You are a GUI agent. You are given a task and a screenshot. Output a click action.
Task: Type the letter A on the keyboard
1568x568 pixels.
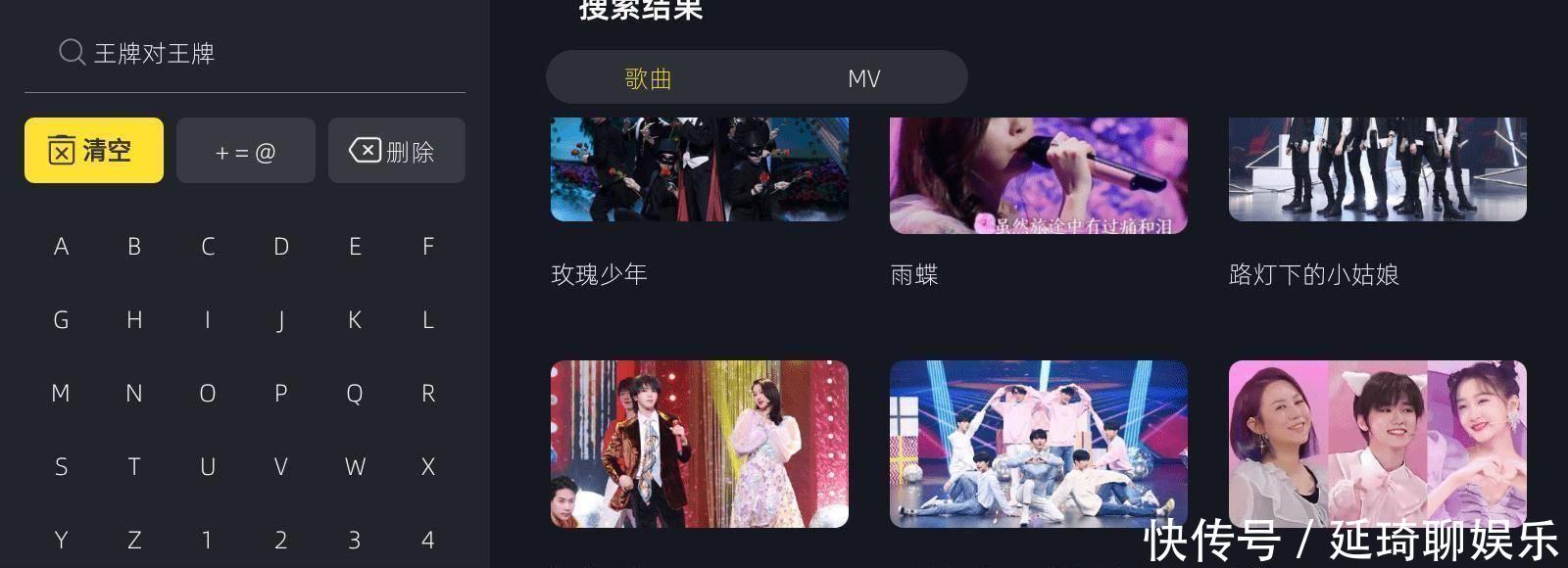61,247
